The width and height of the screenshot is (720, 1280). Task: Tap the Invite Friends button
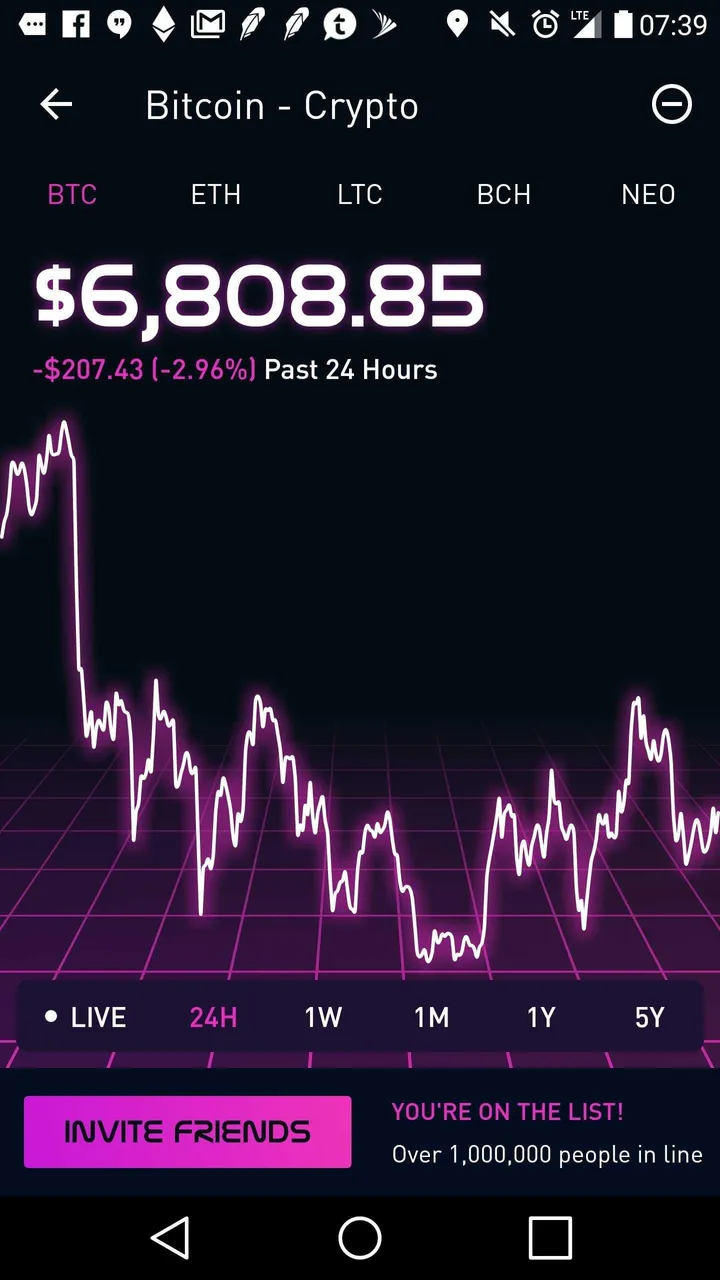click(188, 1132)
